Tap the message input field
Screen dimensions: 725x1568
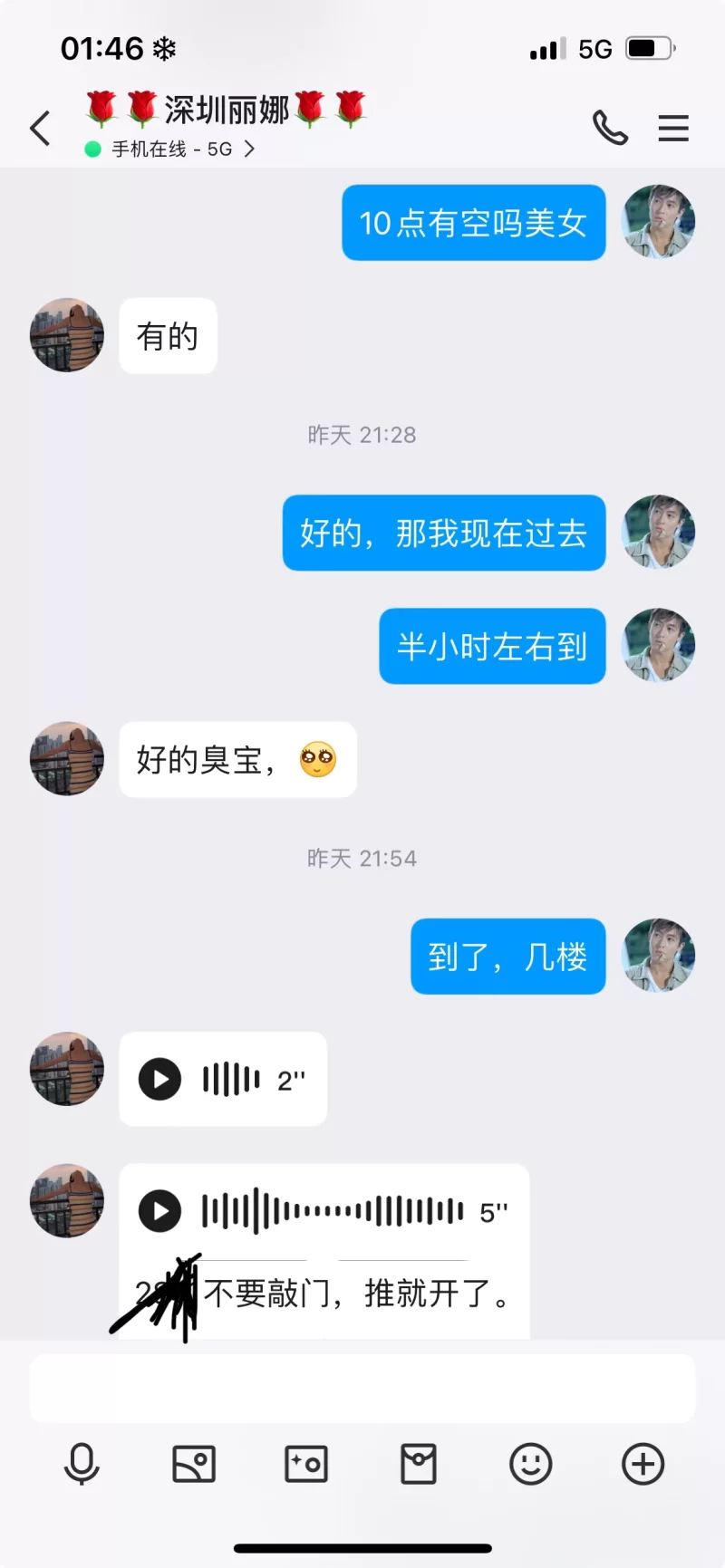[x=362, y=1388]
